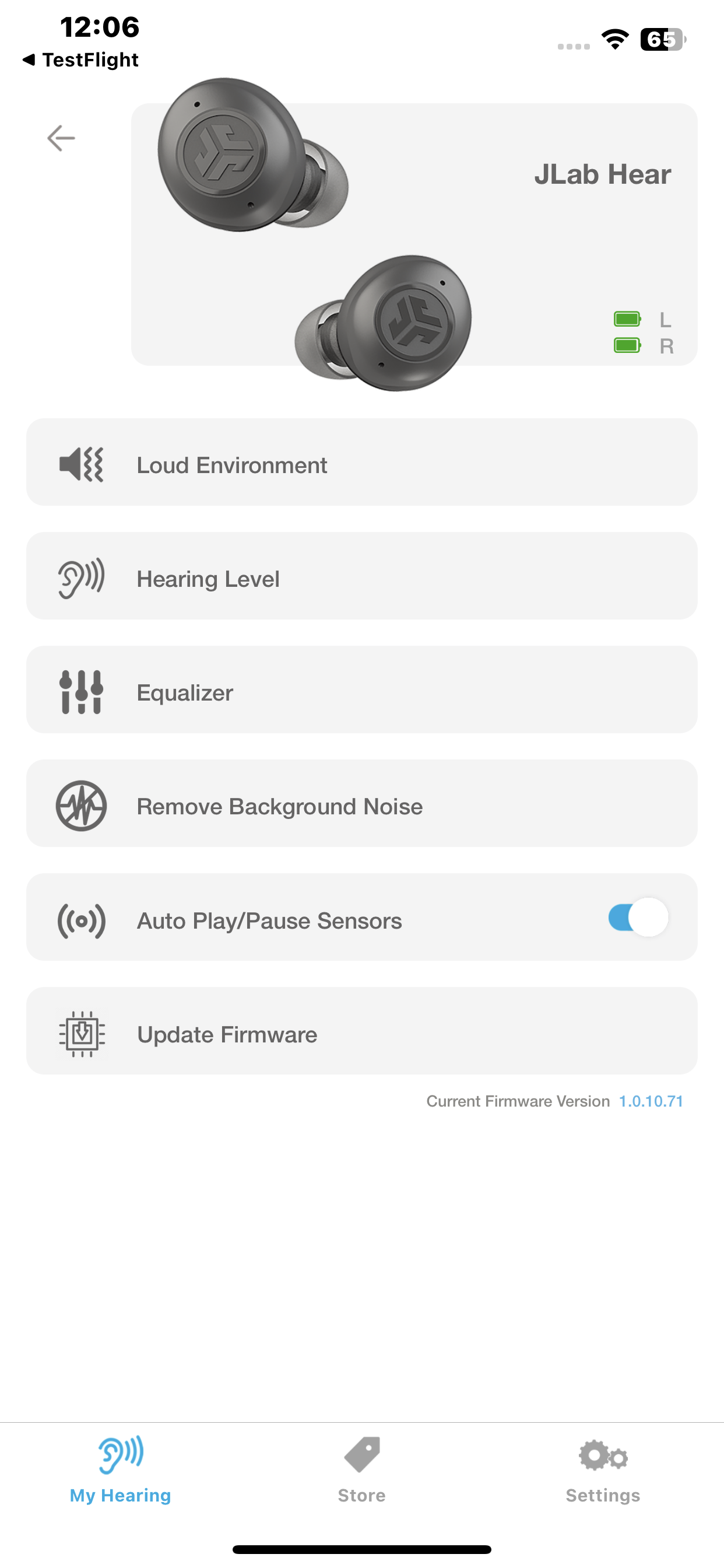This screenshot has width=724, height=1568.
Task: Click the Update Firmware chip icon
Action: pyautogui.click(x=81, y=1033)
